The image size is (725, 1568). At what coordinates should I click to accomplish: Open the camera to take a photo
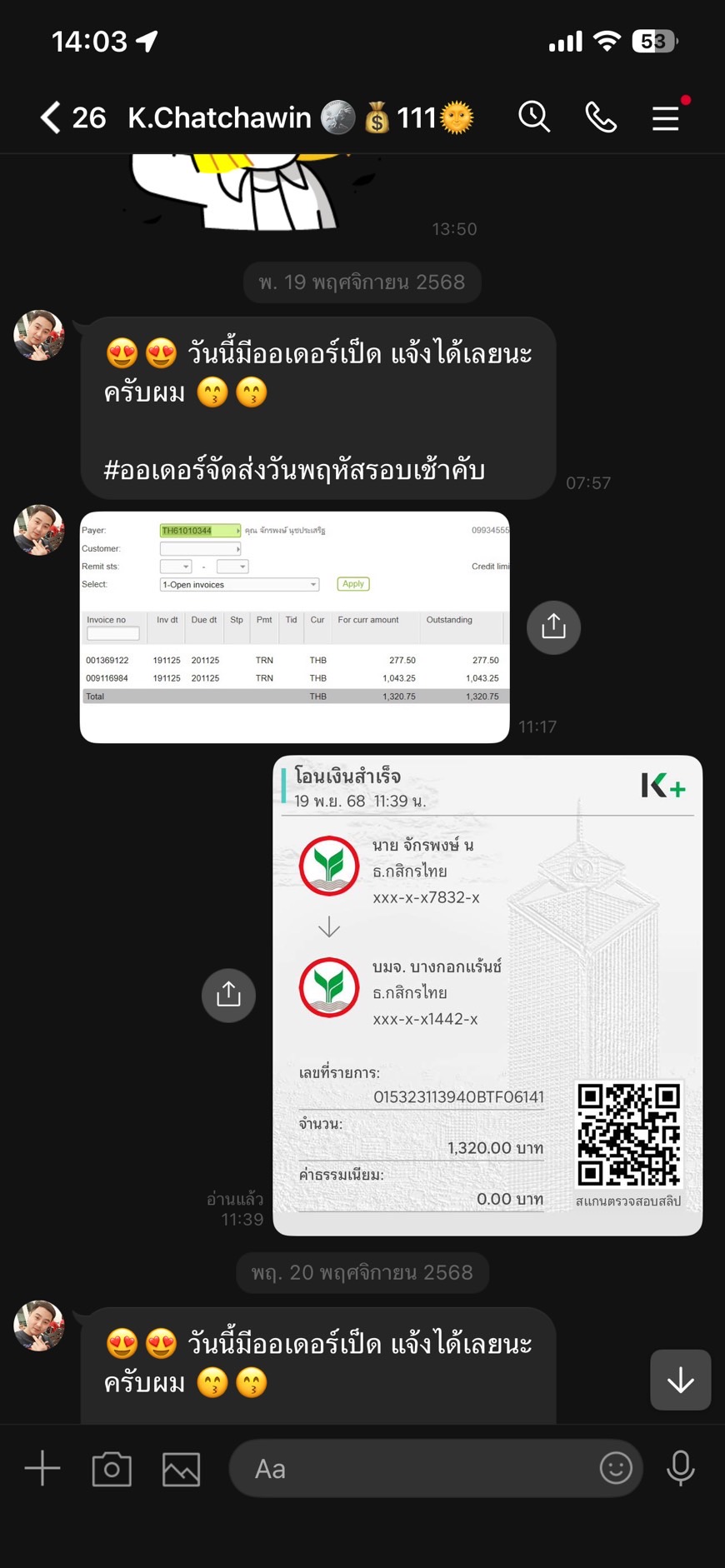(x=112, y=1468)
